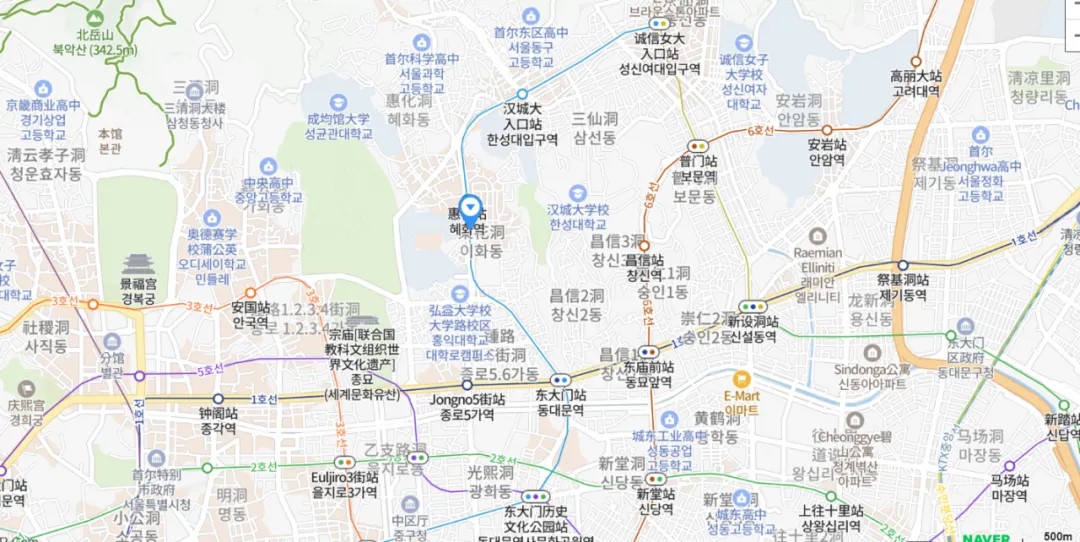1080x542 pixels.
Task: Select the E-Mart point of interest
Action: click(x=741, y=381)
